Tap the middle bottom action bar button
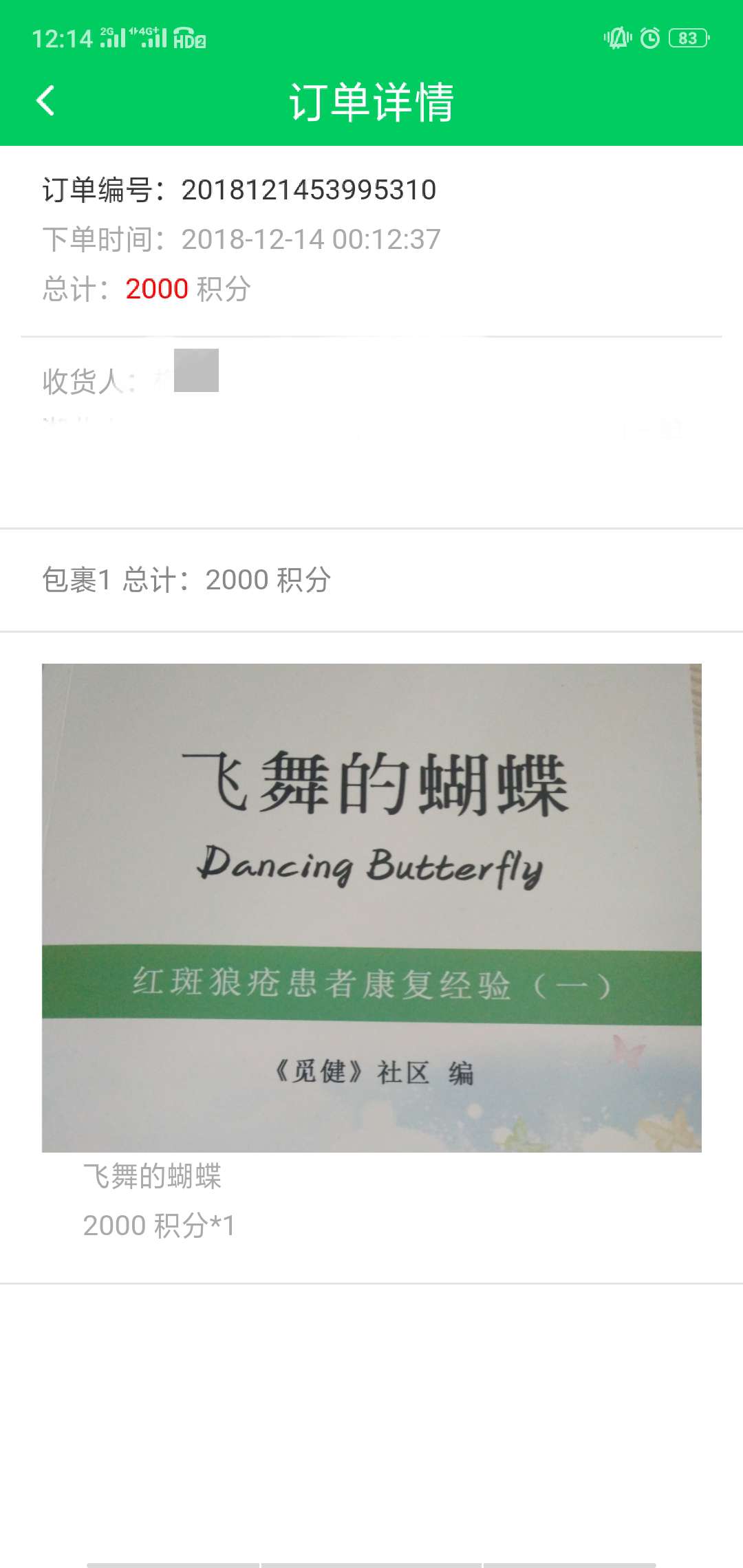743x1568 pixels. pyautogui.click(x=371, y=1561)
